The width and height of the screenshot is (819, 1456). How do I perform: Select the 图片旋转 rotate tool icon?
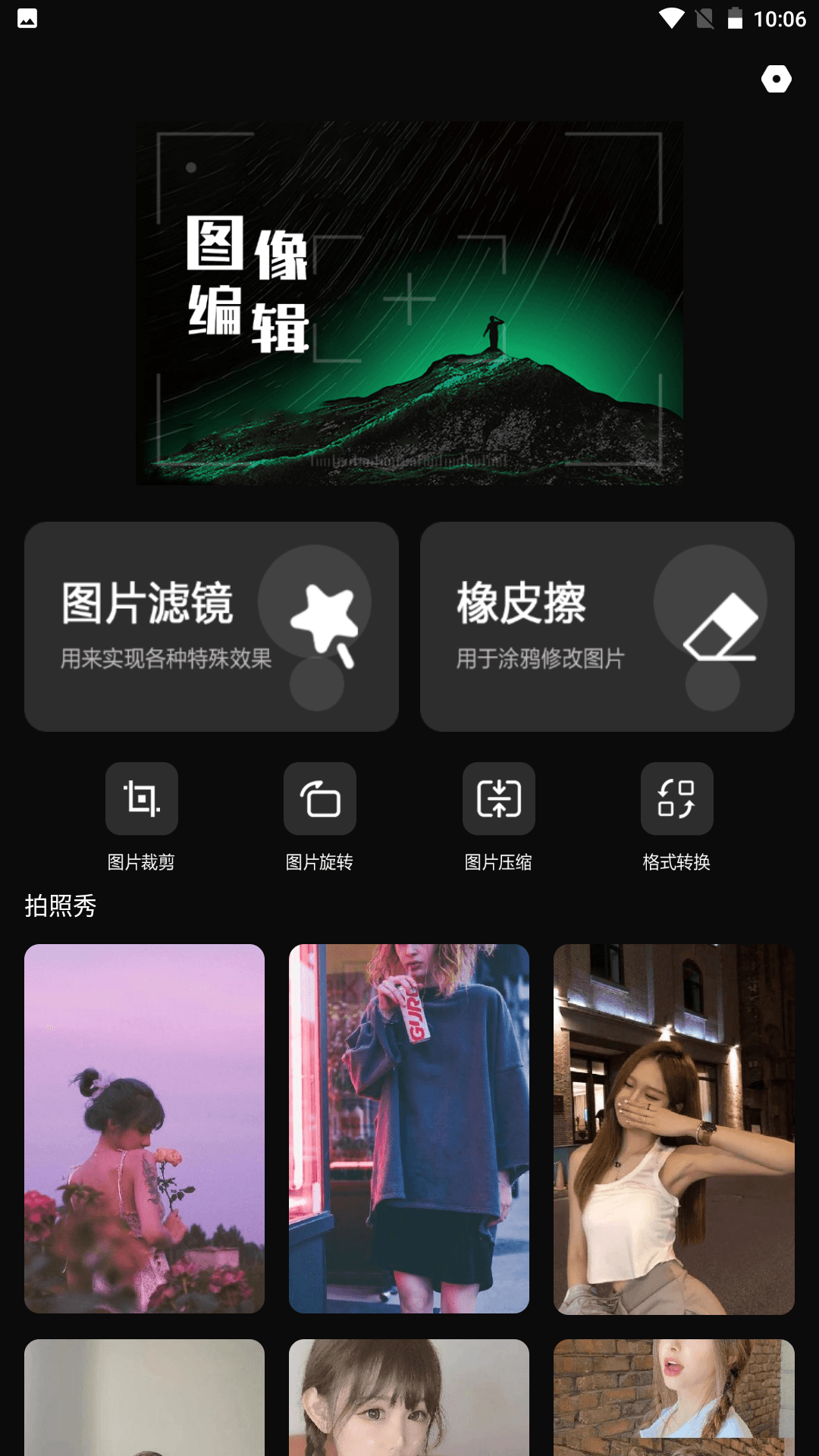tap(319, 798)
